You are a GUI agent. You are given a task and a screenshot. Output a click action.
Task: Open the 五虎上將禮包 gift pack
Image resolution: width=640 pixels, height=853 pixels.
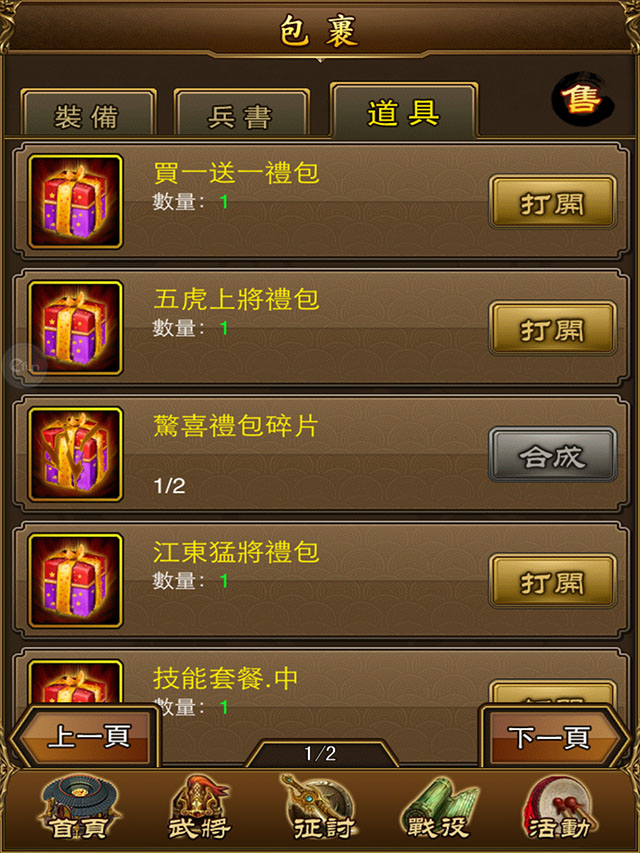tap(552, 329)
